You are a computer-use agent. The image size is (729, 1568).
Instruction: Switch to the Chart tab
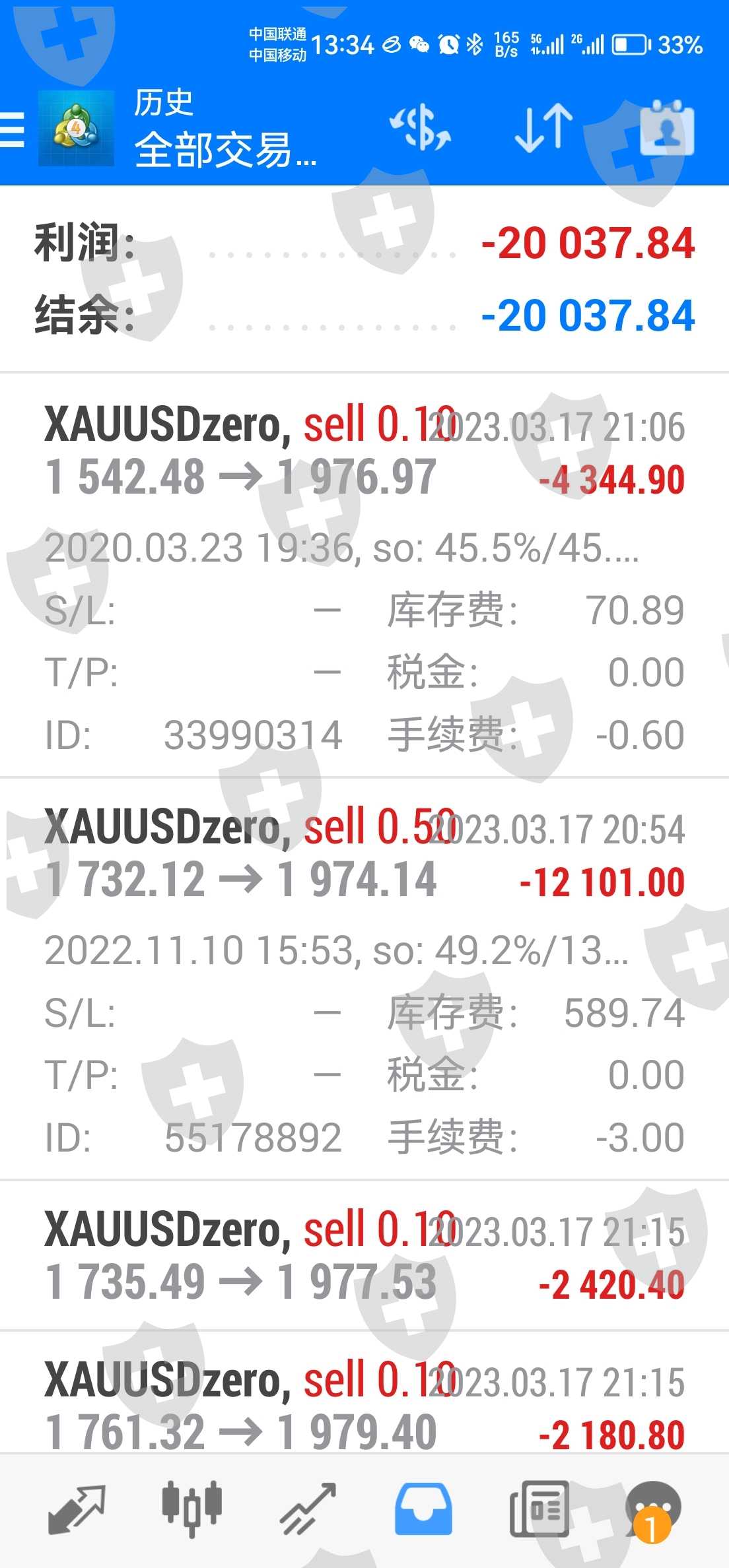[x=192, y=1510]
